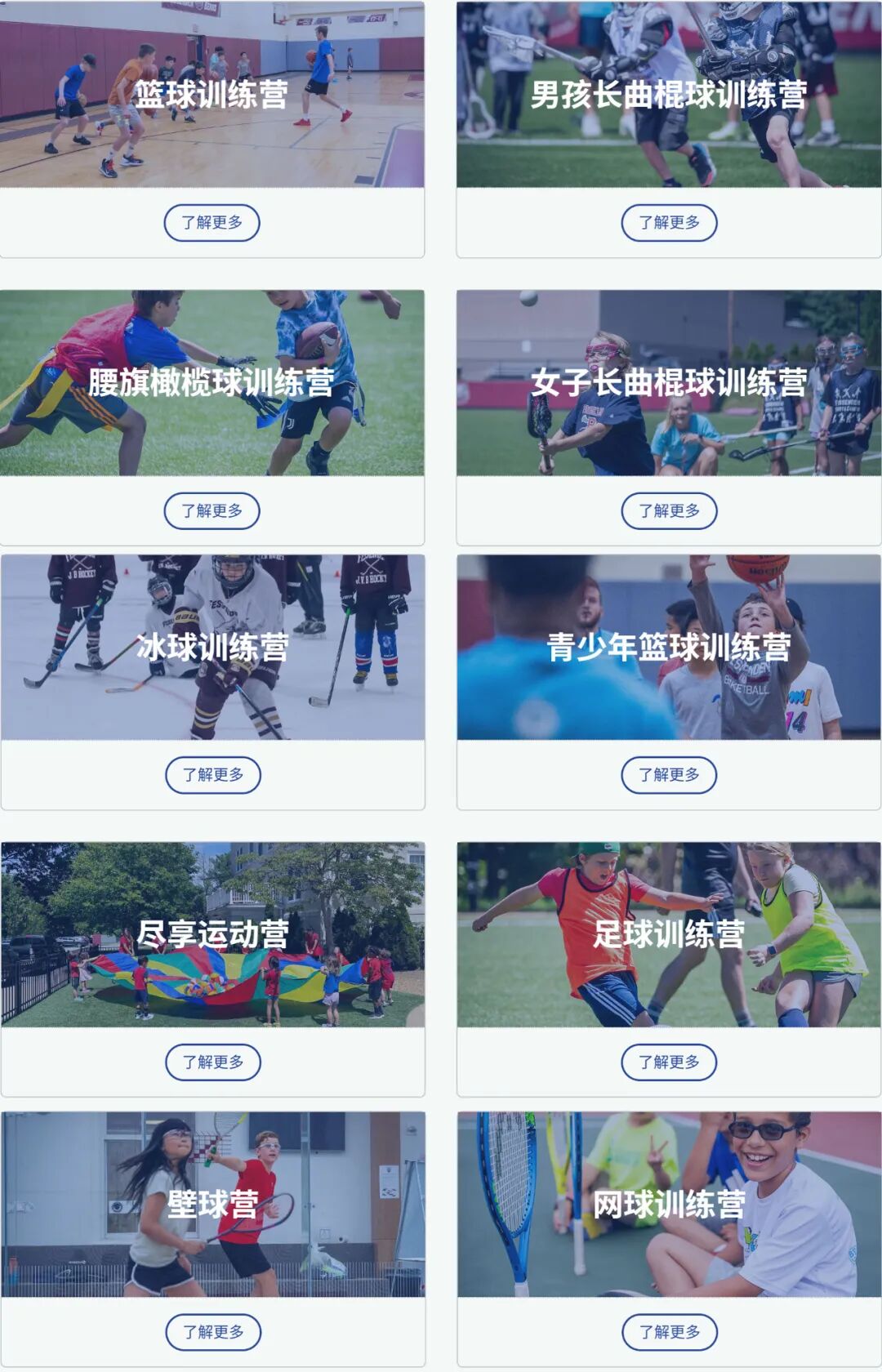
Task: View the 尽享运动营 picture tile
Action: pyautogui.click(x=212, y=935)
